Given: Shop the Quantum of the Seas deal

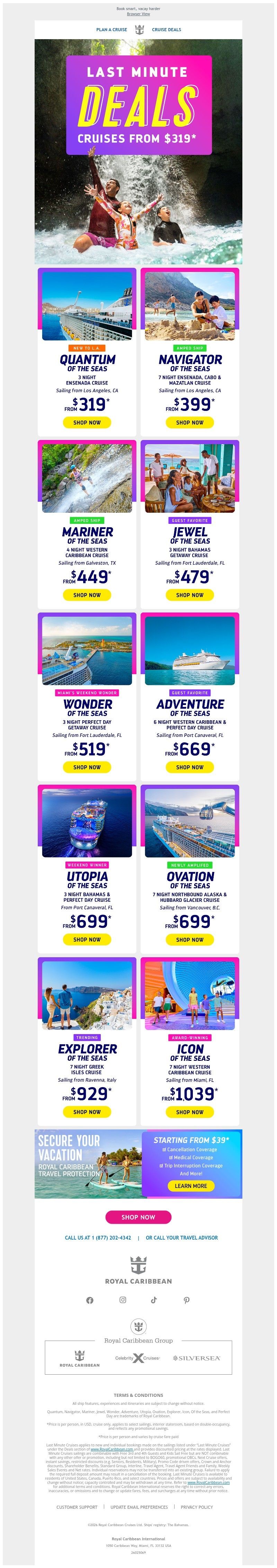Looking at the screenshot, I should (x=87, y=422).
